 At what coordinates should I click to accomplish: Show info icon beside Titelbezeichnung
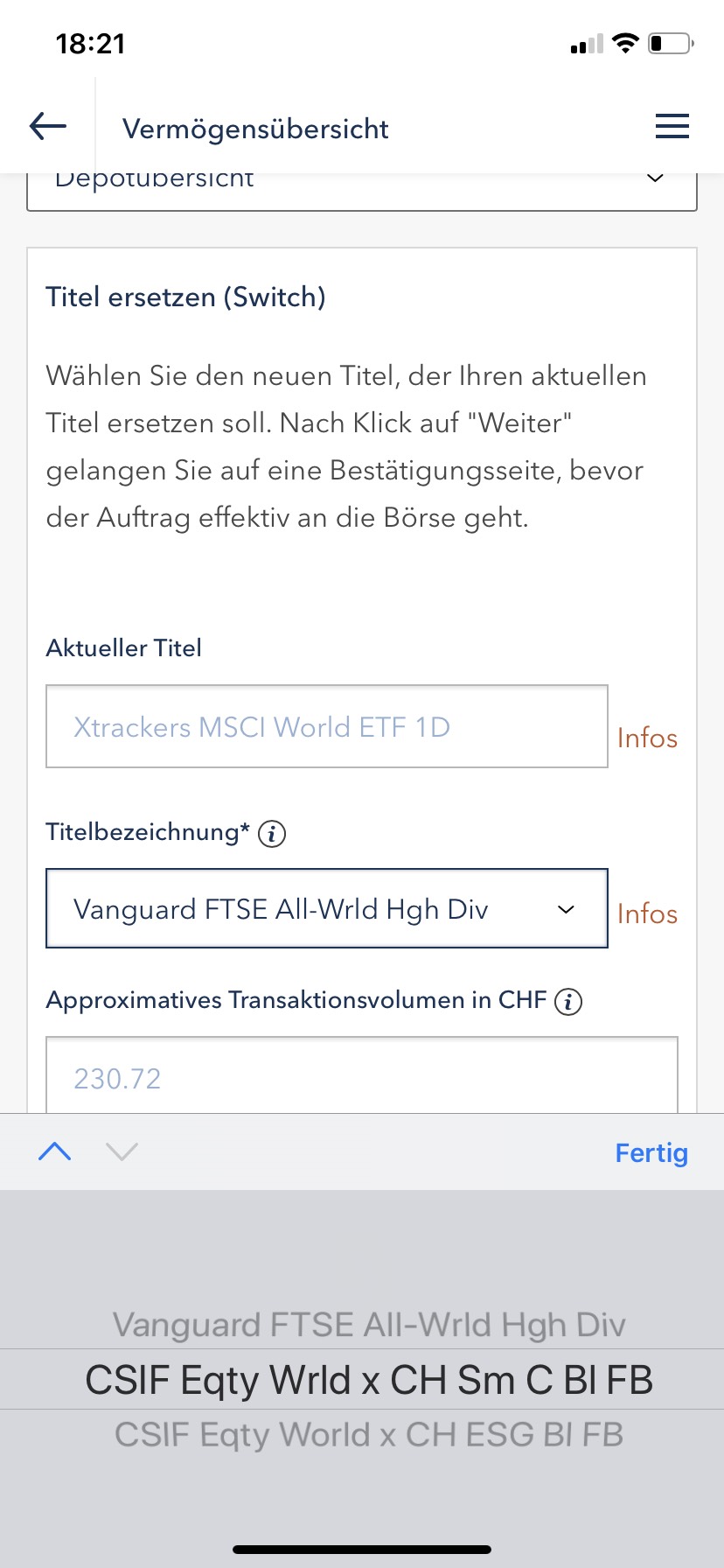pos(272,833)
